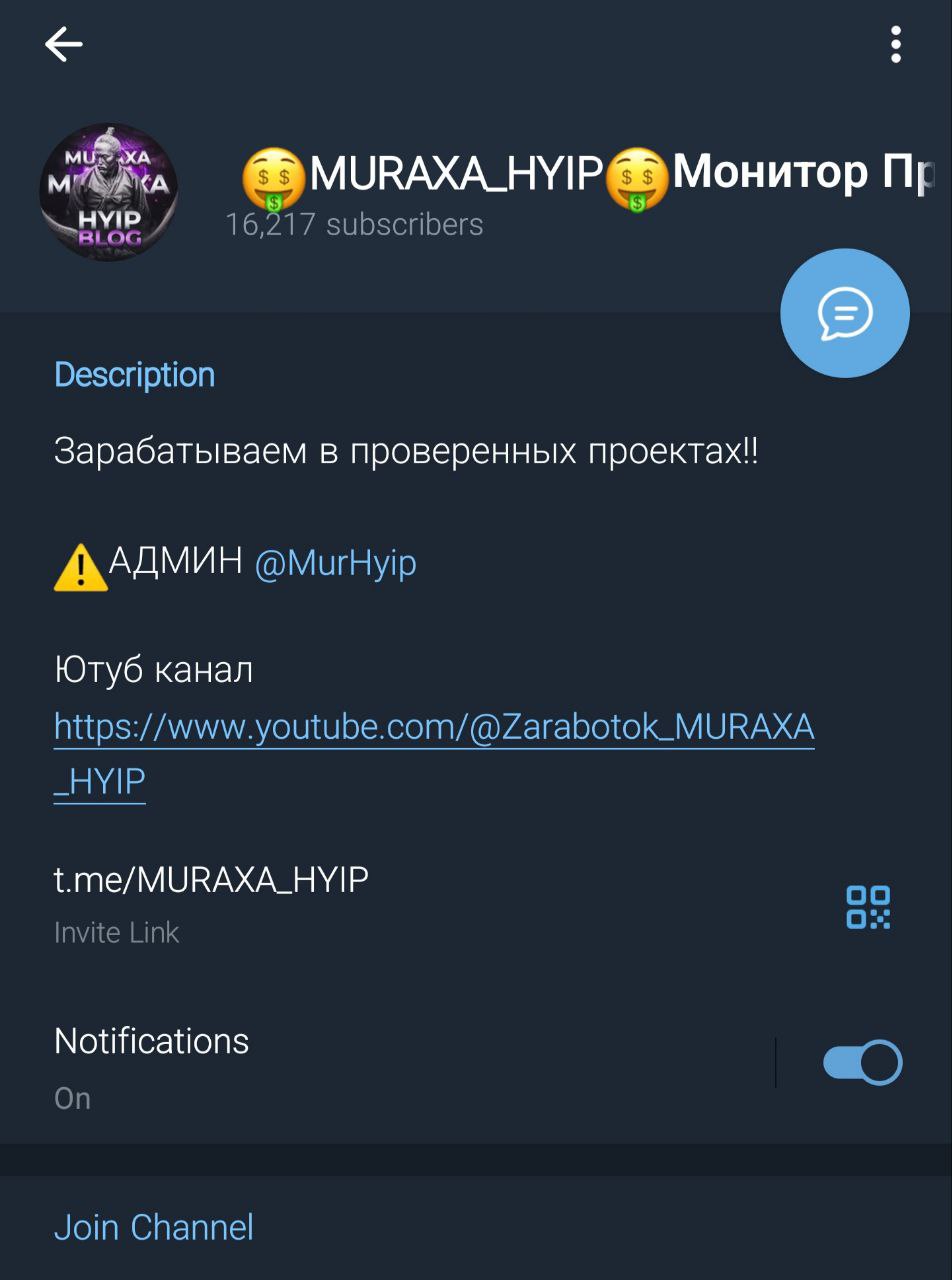The height and width of the screenshot is (1280, 952).
Task: Turn off channel notifications switch
Action: tap(861, 1063)
